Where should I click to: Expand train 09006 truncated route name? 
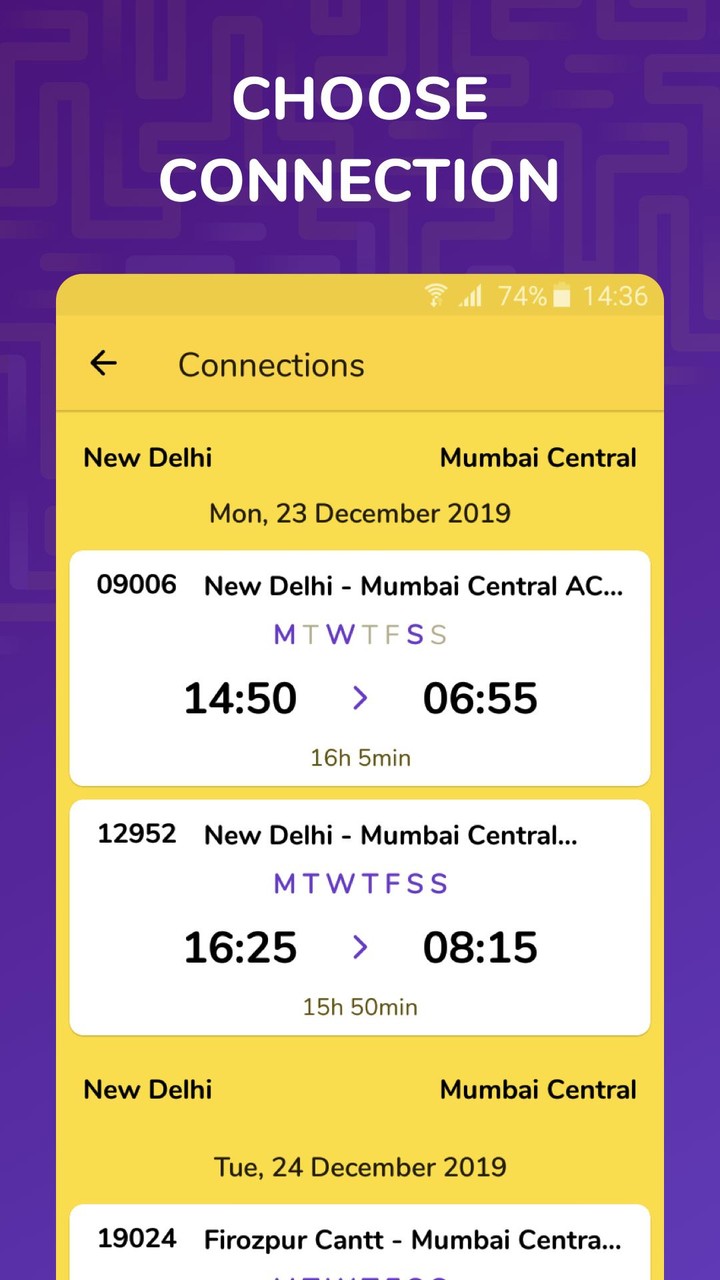click(414, 587)
